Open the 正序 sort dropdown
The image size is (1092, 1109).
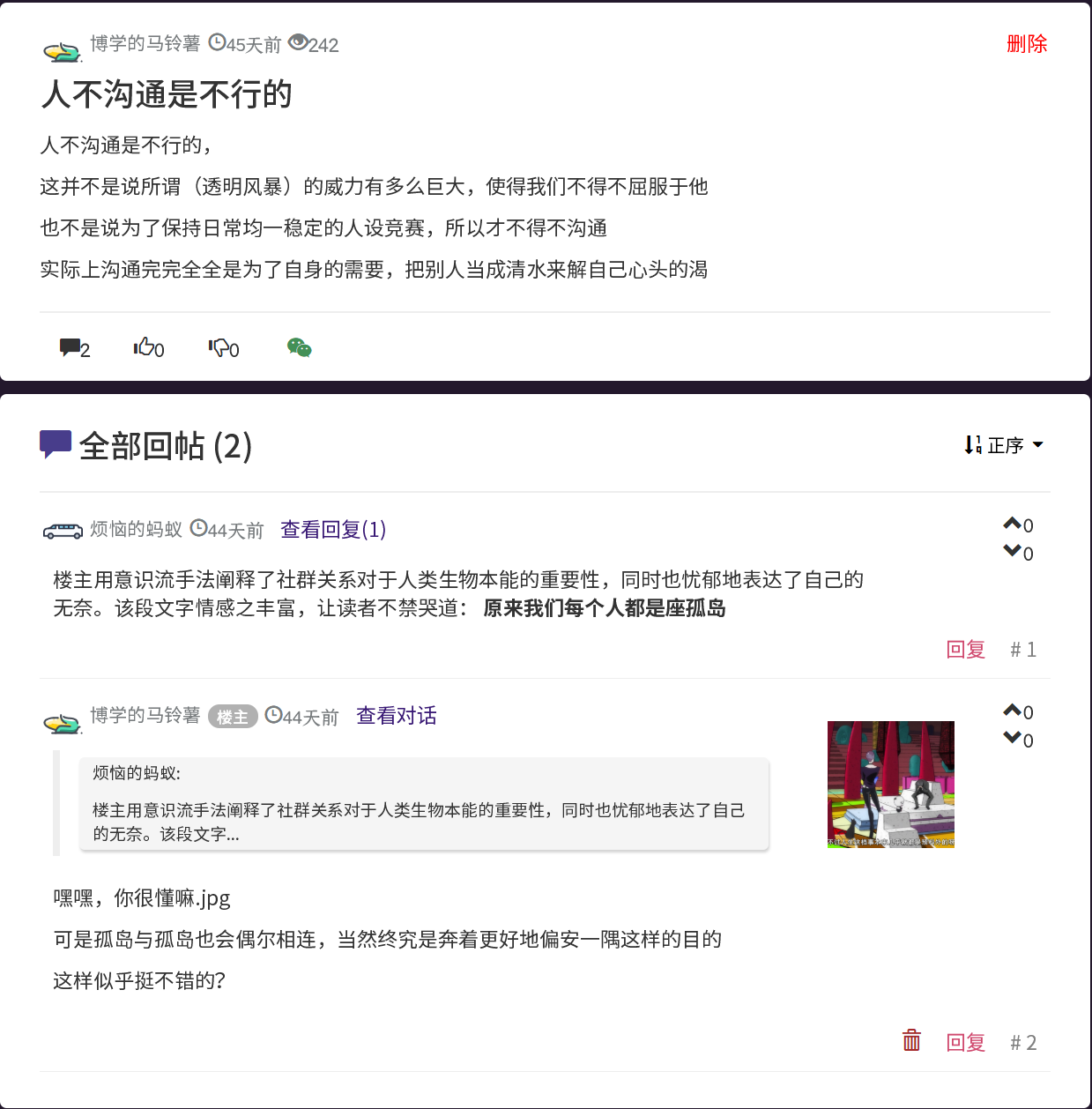pos(1005,445)
